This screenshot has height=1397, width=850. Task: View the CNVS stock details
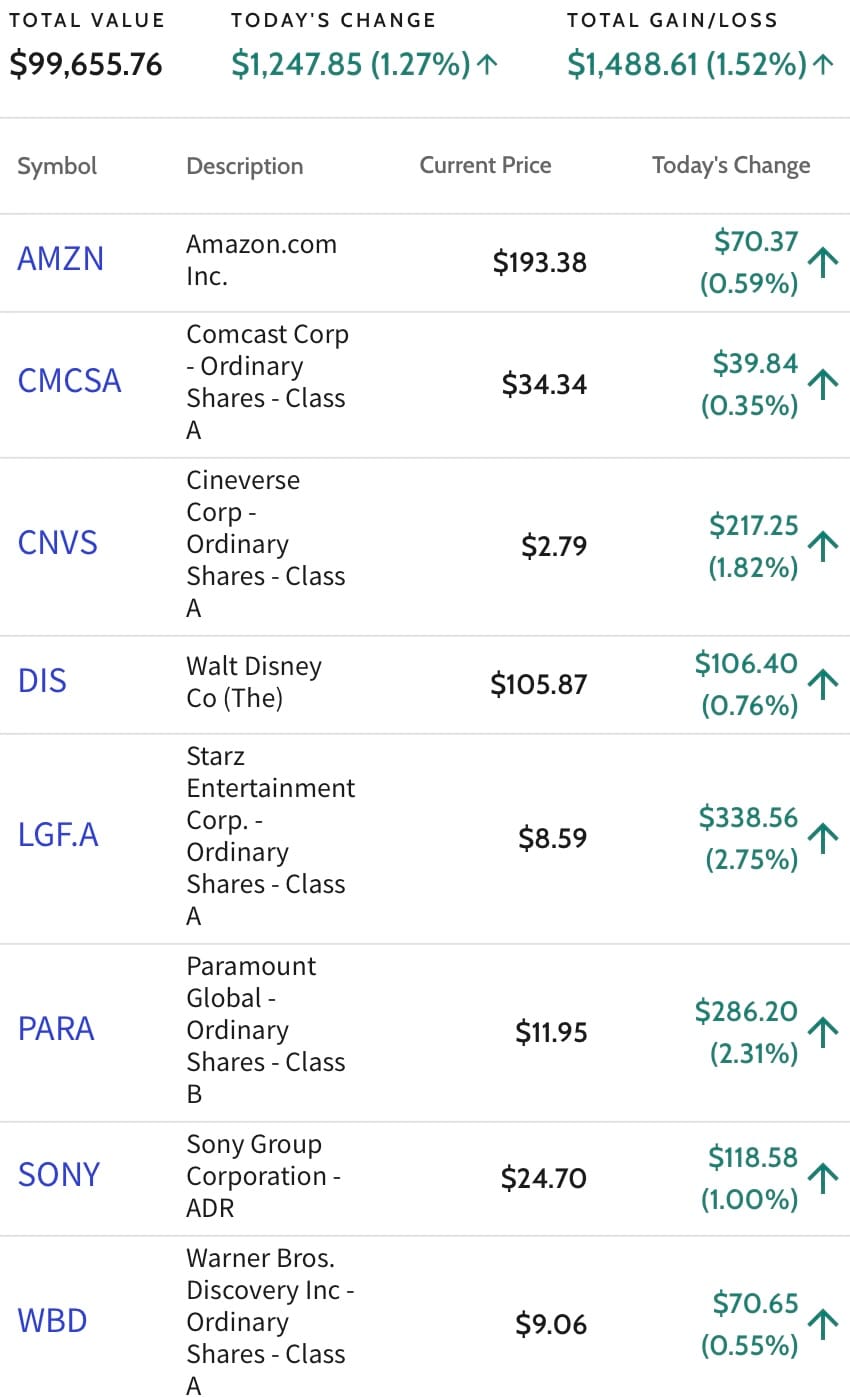58,543
